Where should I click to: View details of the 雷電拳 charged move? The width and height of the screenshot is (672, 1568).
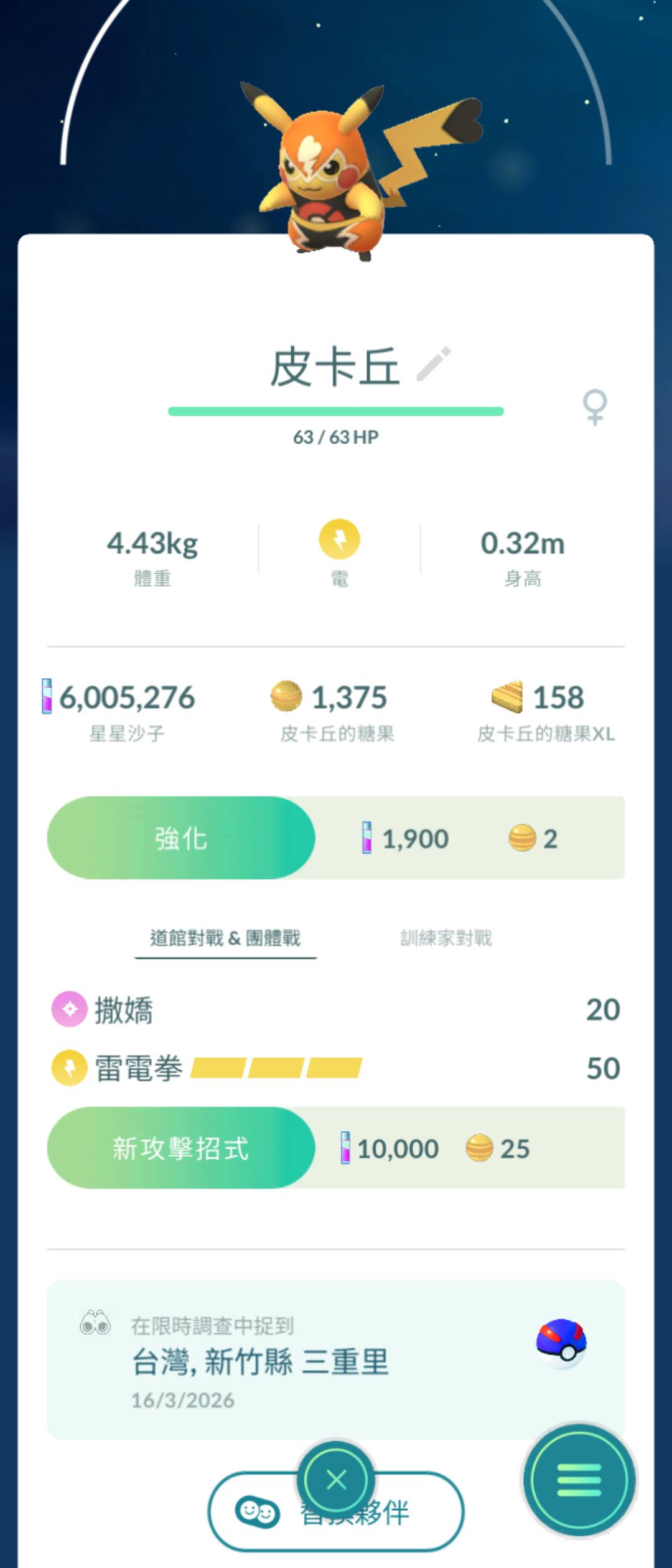[138, 1068]
